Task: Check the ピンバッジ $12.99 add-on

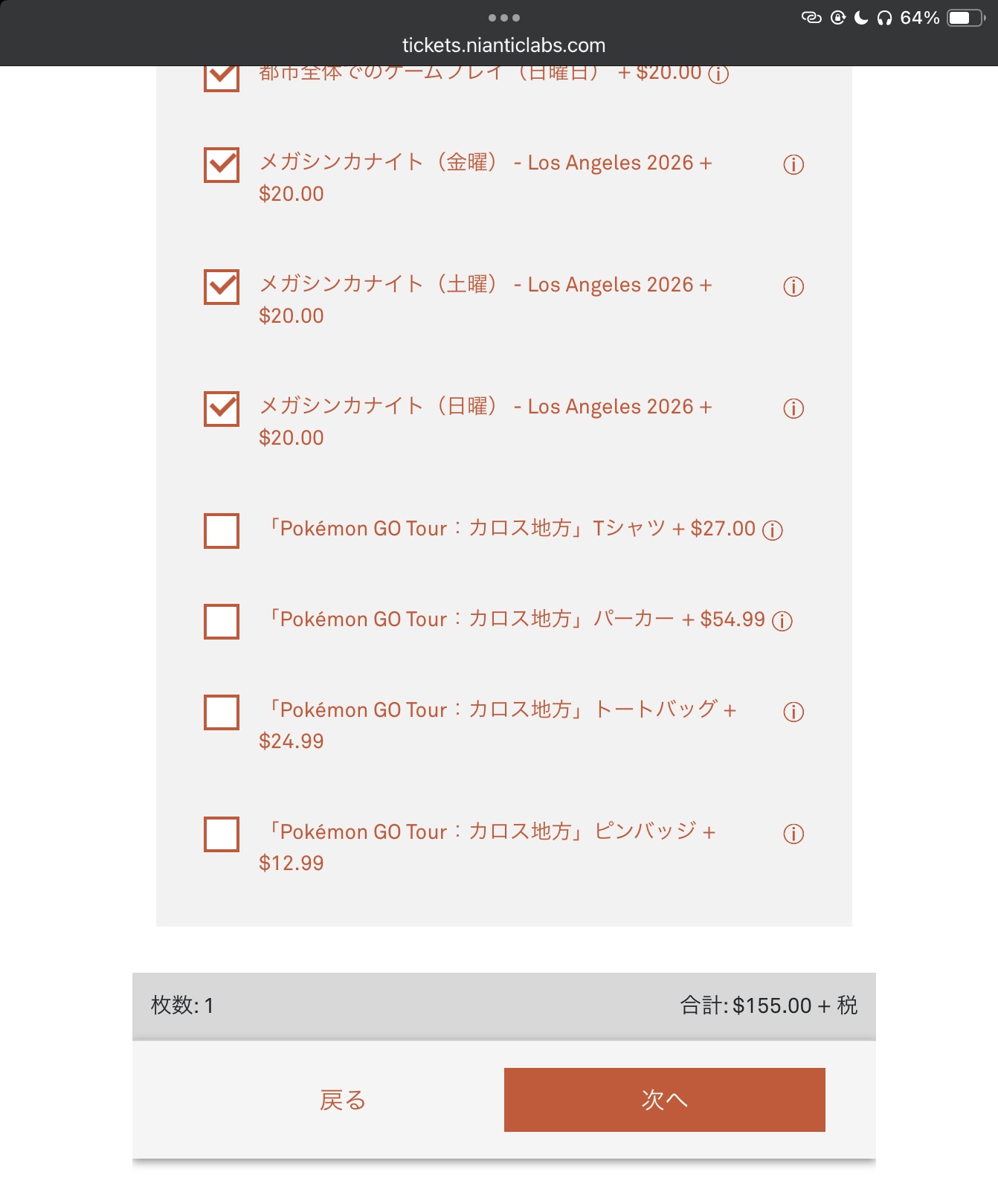Action: (x=222, y=834)
